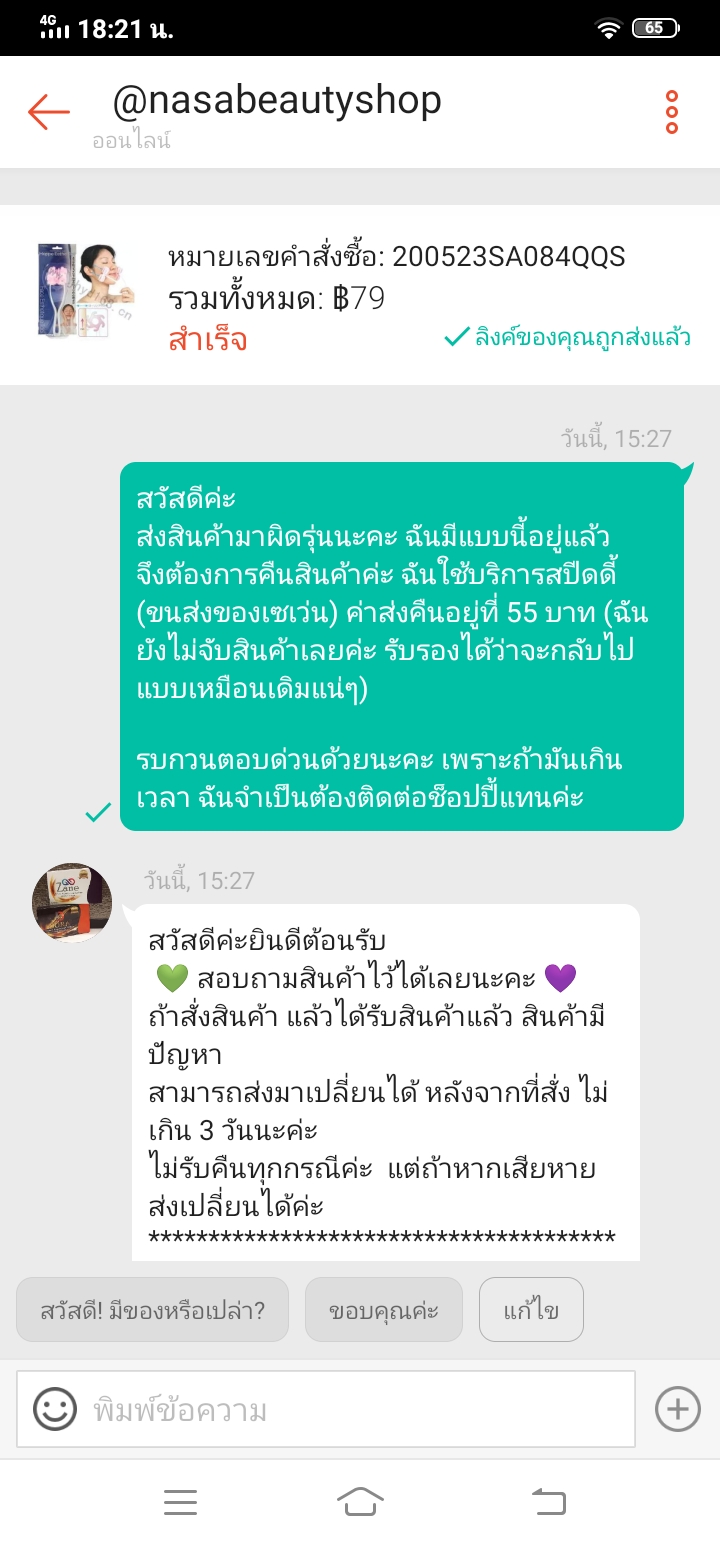Tap the แก้ไข button
720x1544 pixels.
tap(531, 1310)
